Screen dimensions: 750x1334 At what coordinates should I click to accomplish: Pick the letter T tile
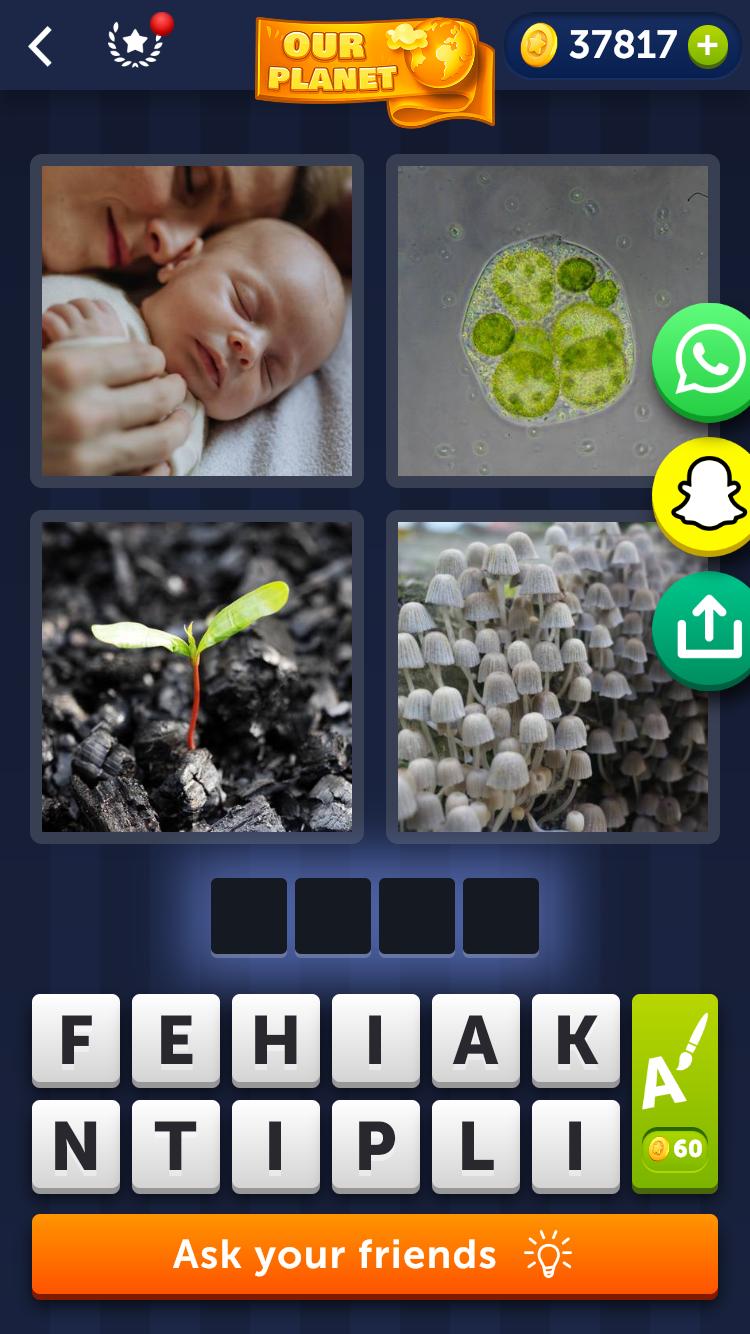176,1146
